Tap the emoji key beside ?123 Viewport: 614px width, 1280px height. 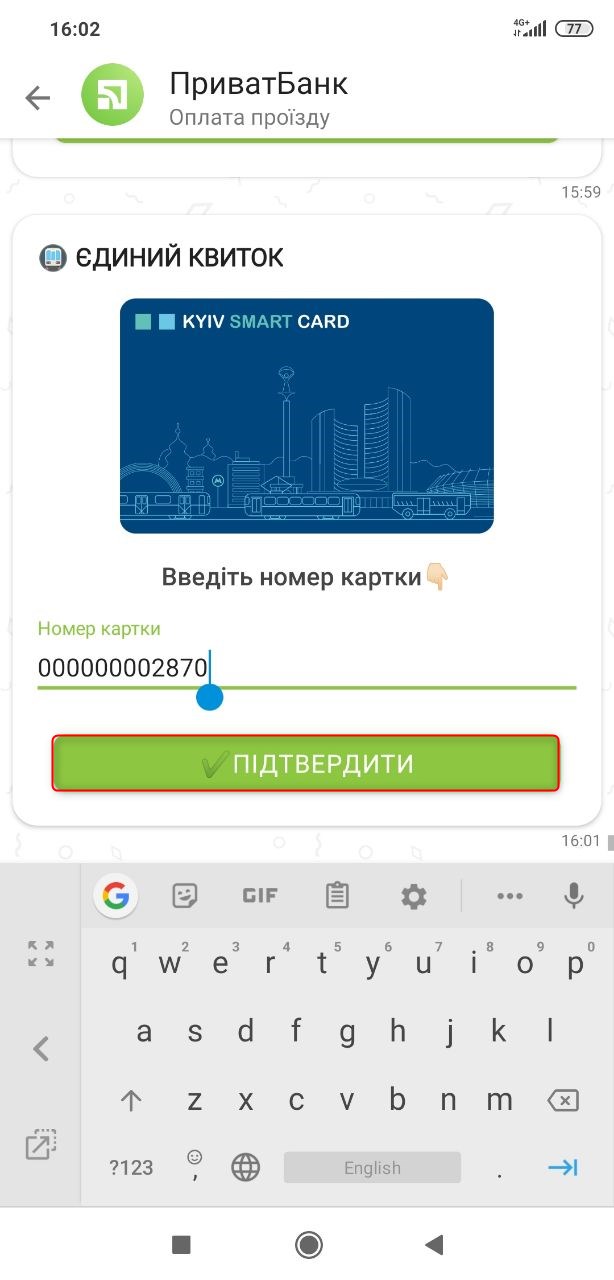(x=194, y=1165)
